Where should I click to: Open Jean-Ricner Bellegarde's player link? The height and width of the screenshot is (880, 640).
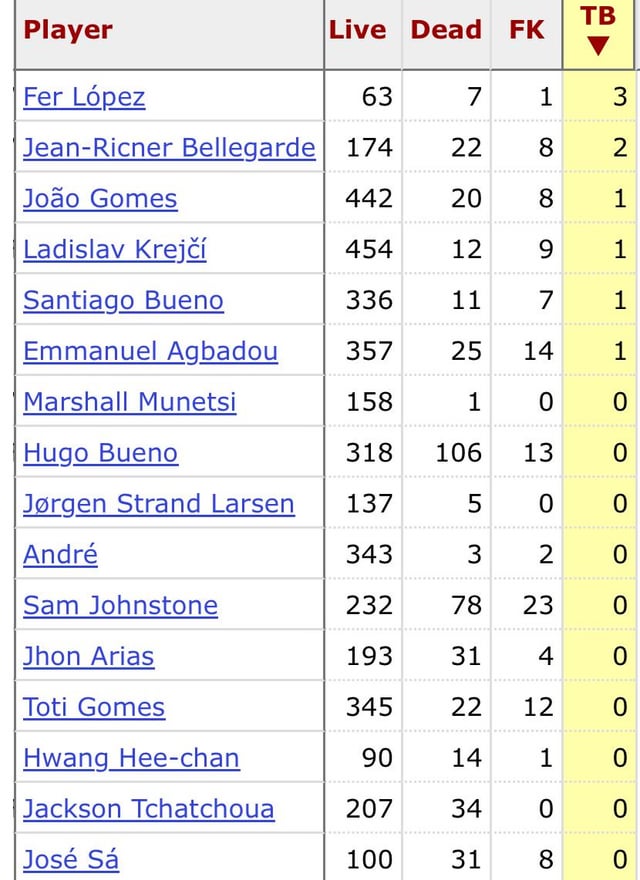(x=169, y=148)
